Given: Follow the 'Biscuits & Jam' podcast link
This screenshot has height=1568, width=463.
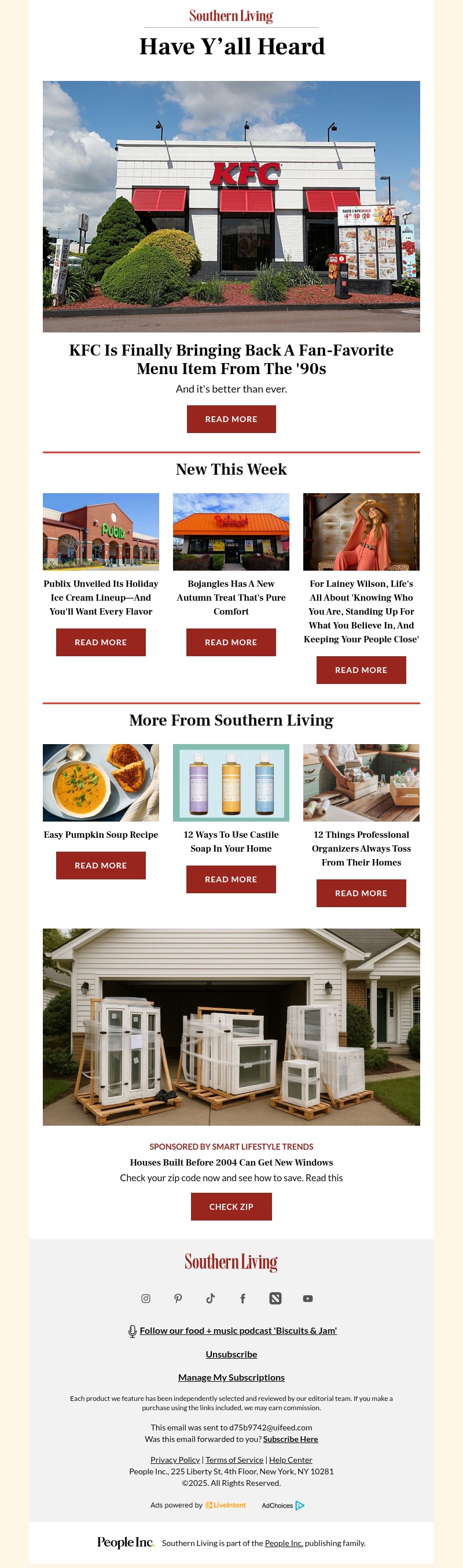Looking at the screenshot, I should coord(238,1330).
